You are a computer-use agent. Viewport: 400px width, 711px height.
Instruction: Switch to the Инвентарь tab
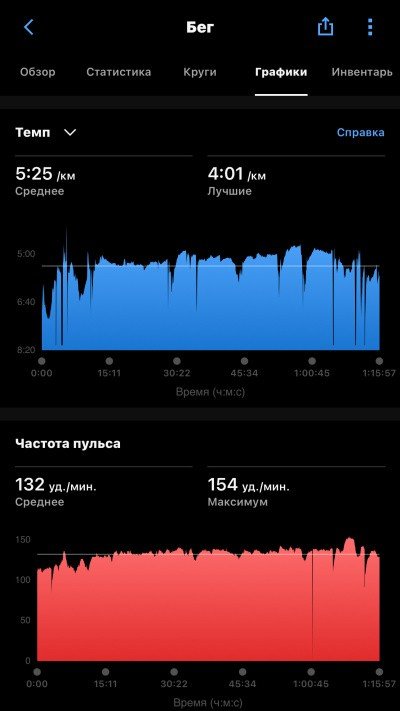click(x=362, y=72)
